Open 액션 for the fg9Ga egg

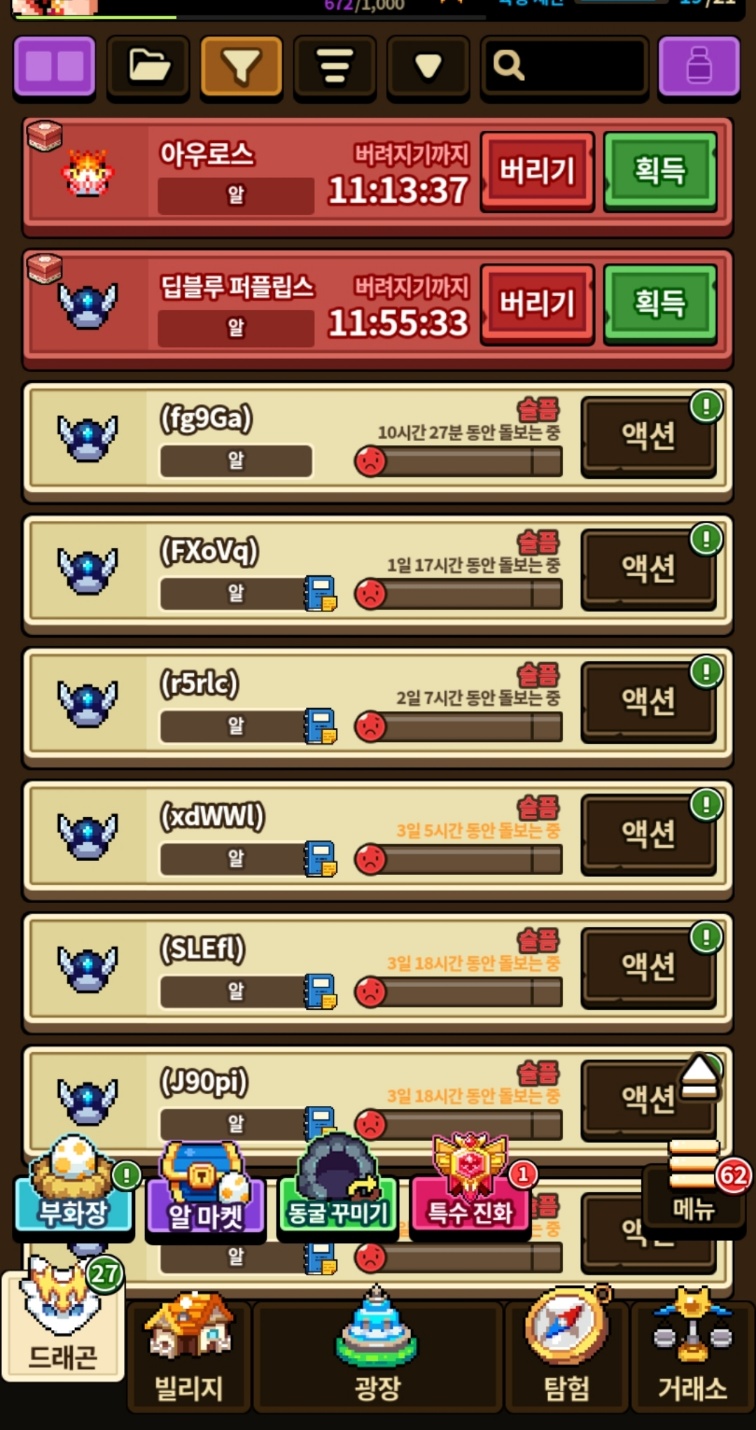click(649, 436)
